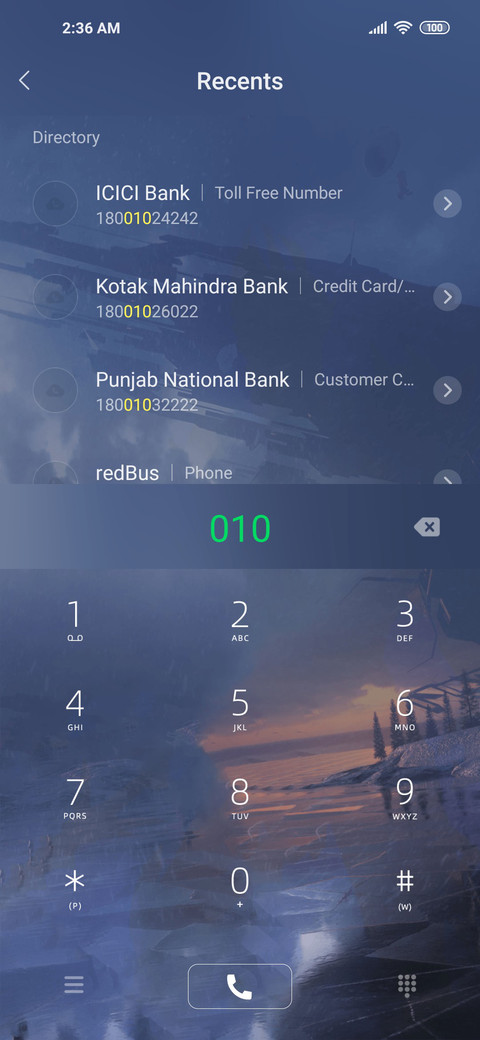This screenshot has height=1040, width=480.
Task: Select the Punjab National Bank directory entry
Action: click(x=240, y=390)
